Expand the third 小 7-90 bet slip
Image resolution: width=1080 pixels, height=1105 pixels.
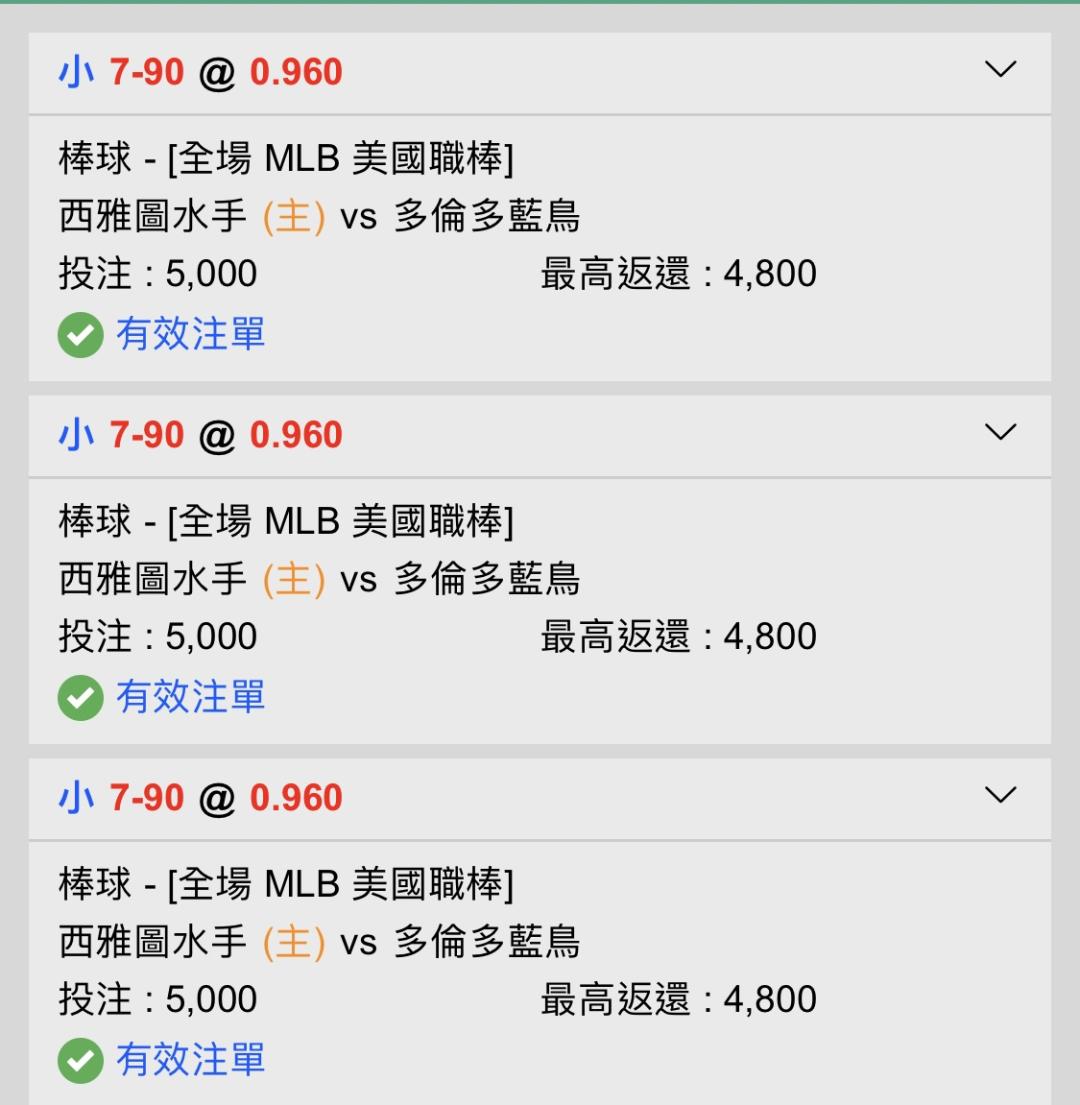[1000, 795]
